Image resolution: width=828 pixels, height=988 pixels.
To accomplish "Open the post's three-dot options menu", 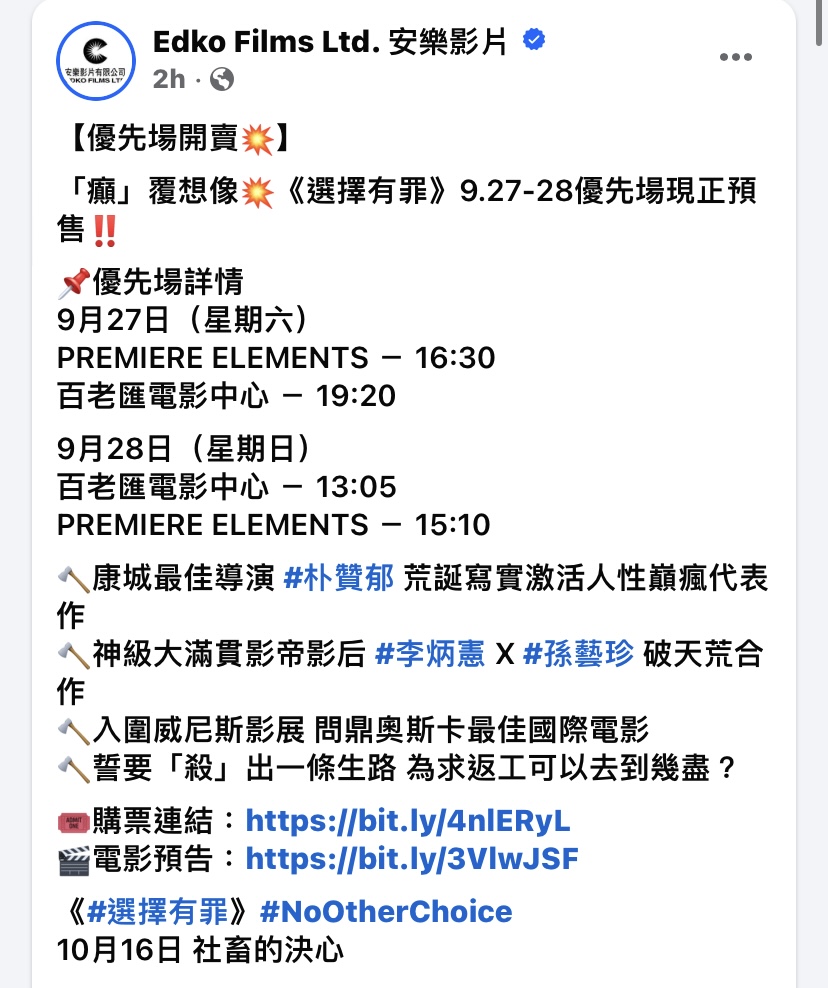I will click(x=736, y=57).
